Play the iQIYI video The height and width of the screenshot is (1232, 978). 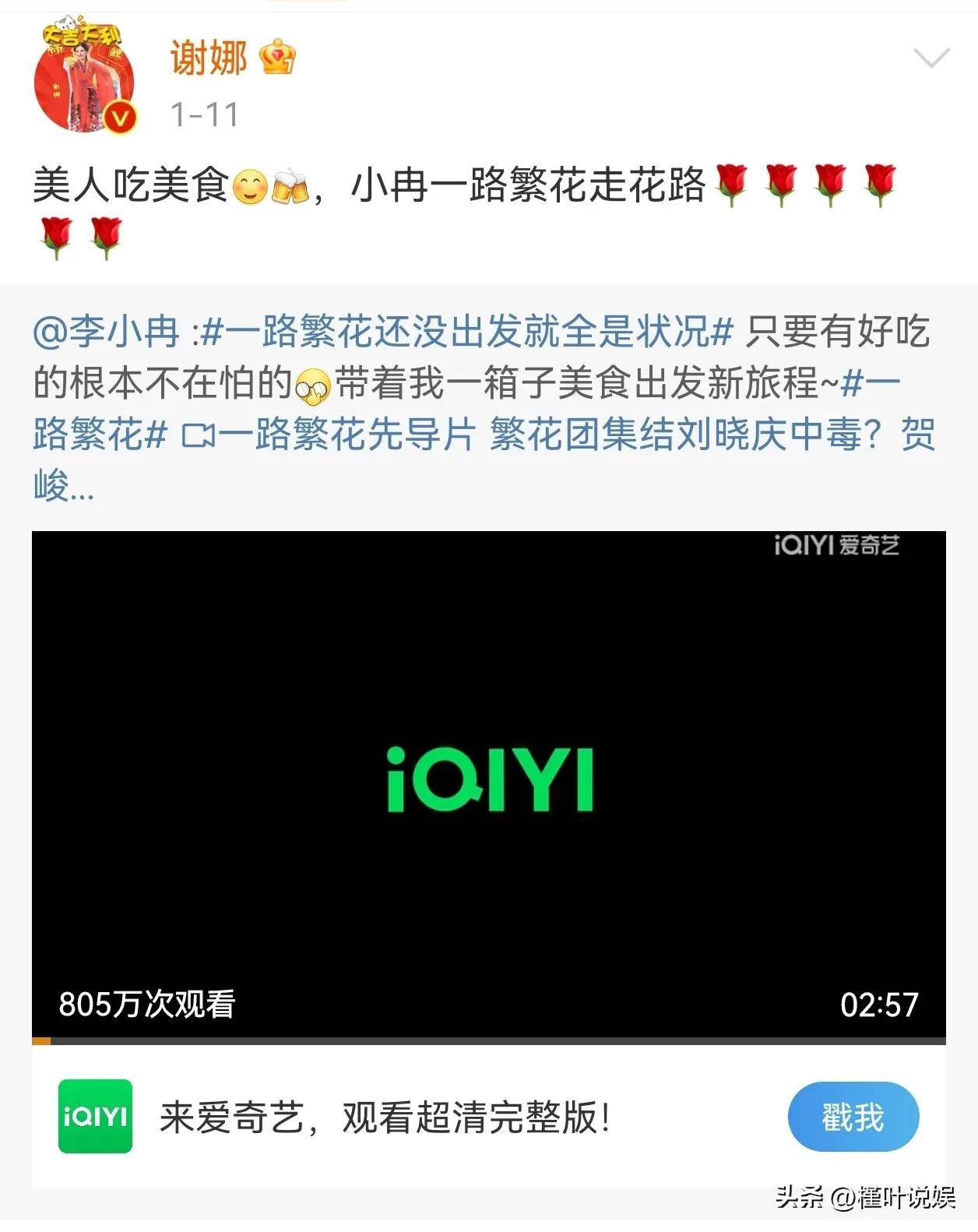tap(489, 779)
